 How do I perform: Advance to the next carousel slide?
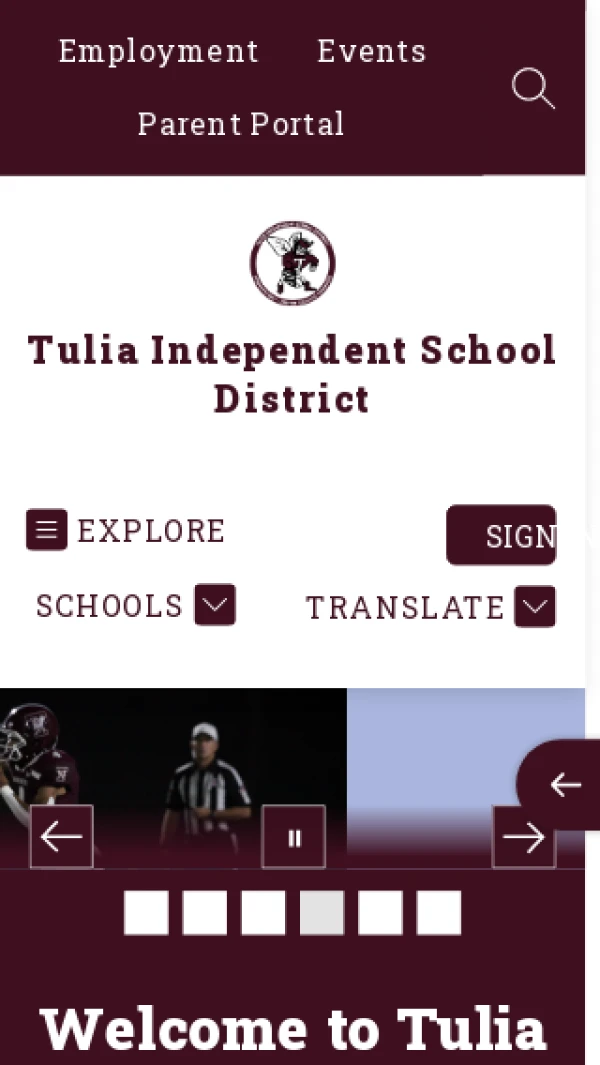(x=524, y=837)
